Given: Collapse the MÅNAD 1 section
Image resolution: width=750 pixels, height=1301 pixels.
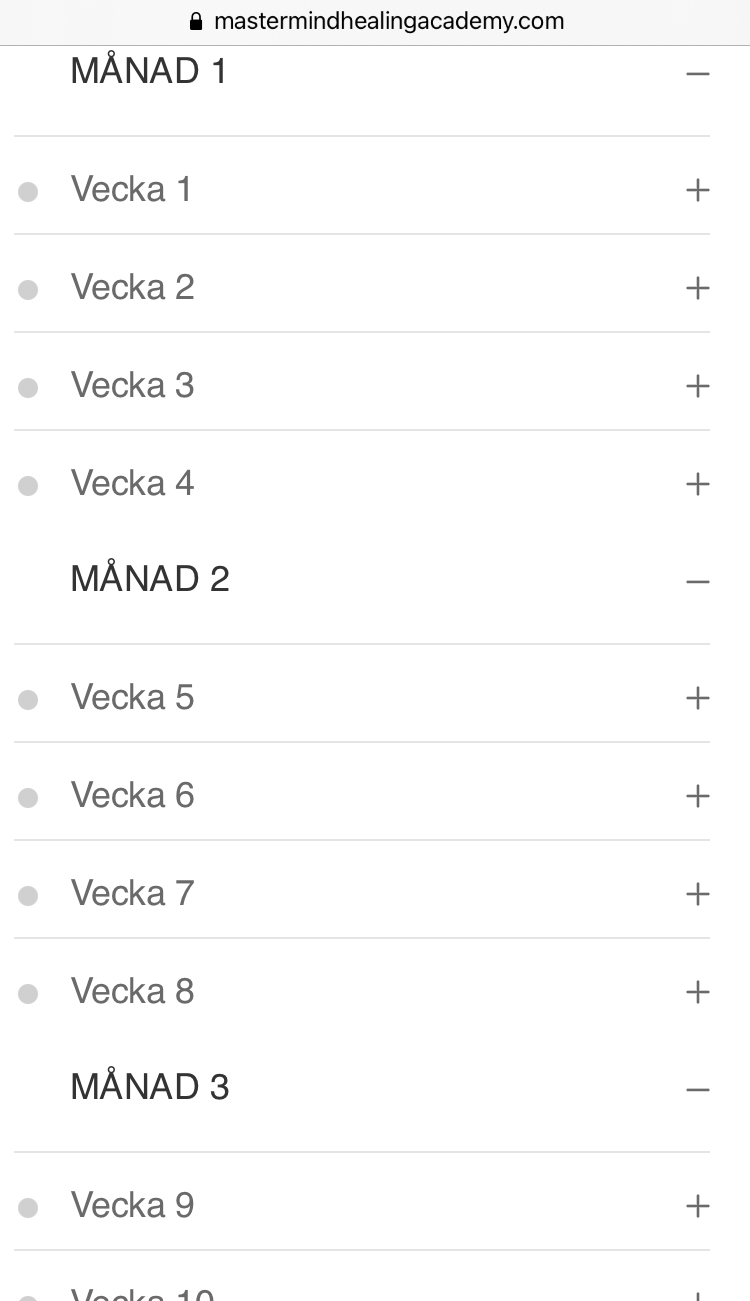Looking at the screenshot, I should pos(697,73).
